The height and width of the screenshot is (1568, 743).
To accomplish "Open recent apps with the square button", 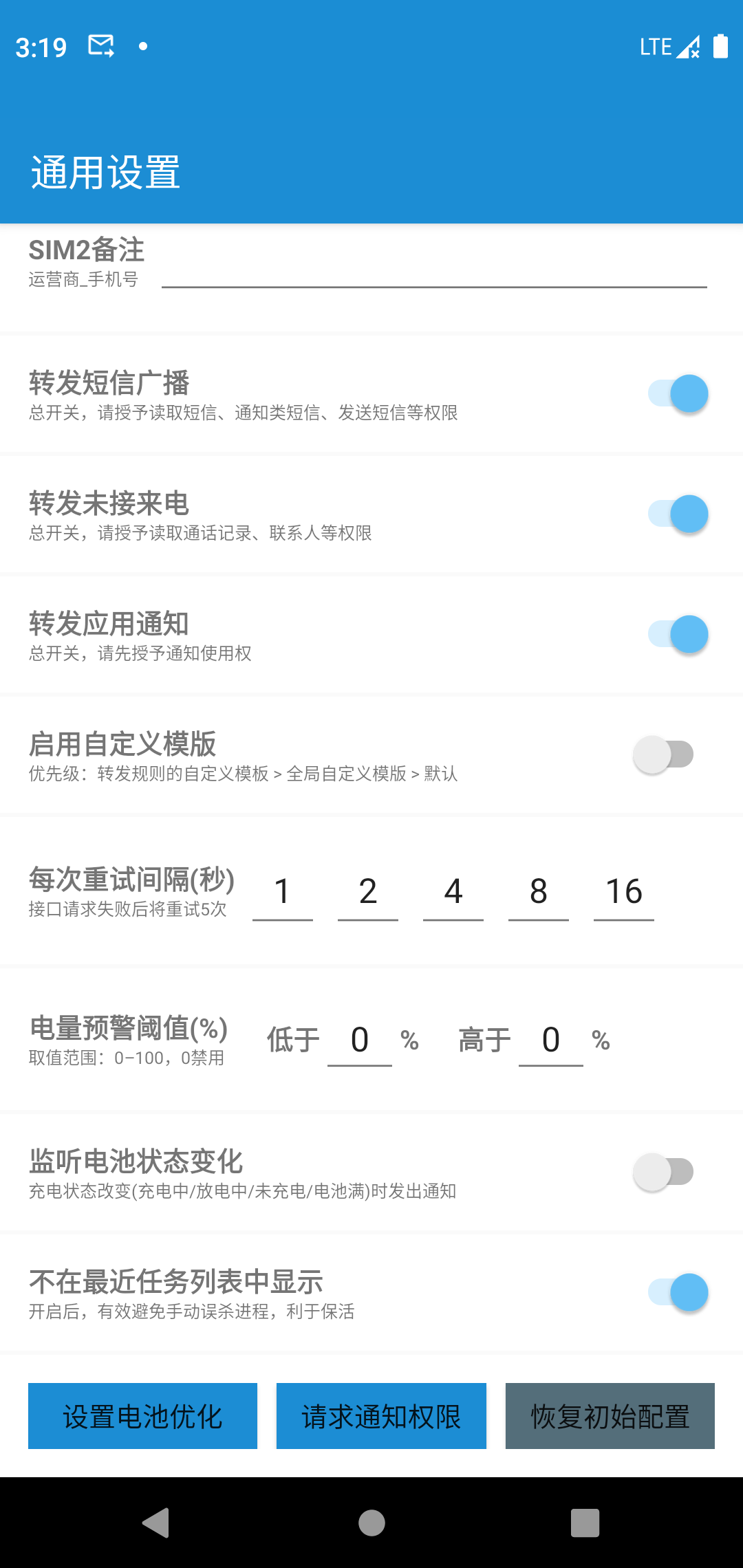I will pos(585,1521).
